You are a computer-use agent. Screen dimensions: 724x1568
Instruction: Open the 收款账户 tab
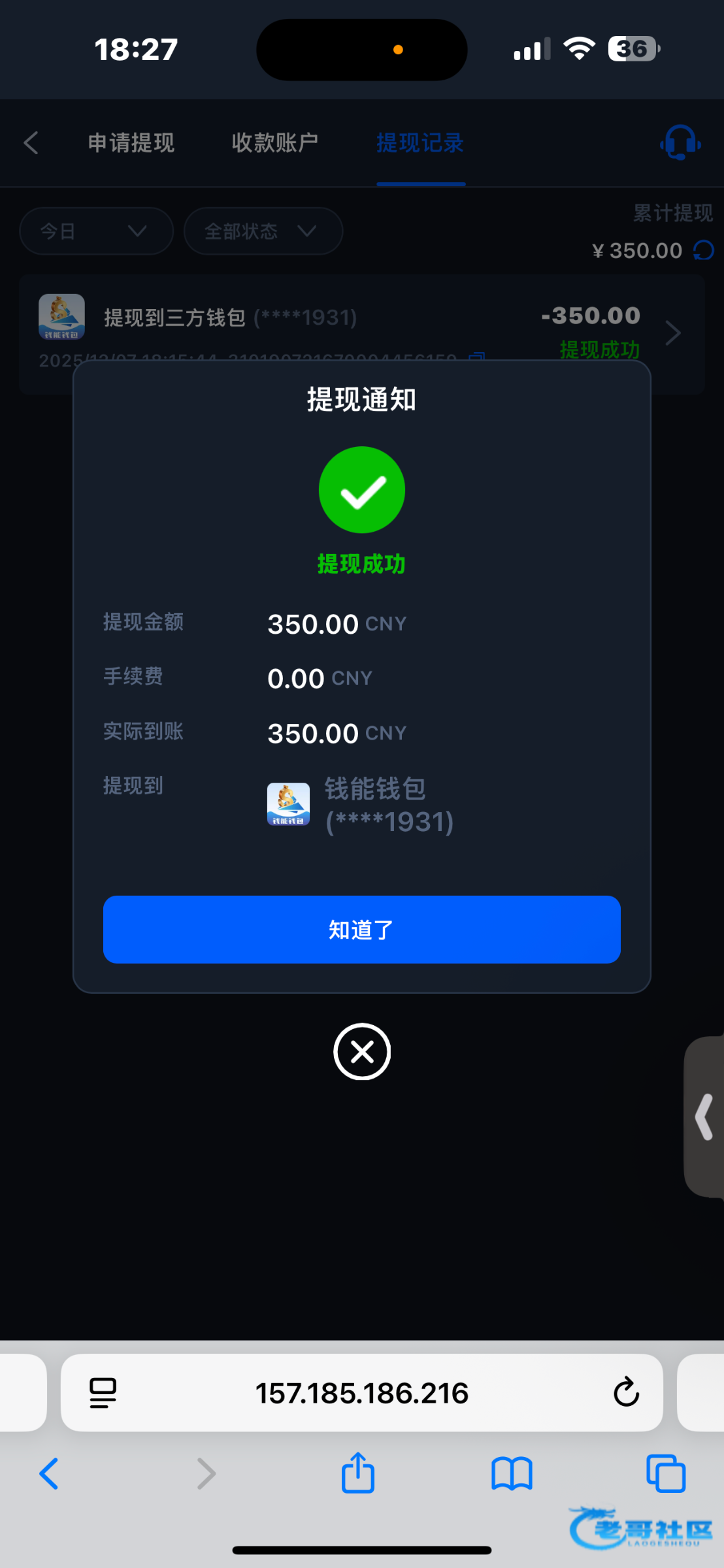click(275, 142)
